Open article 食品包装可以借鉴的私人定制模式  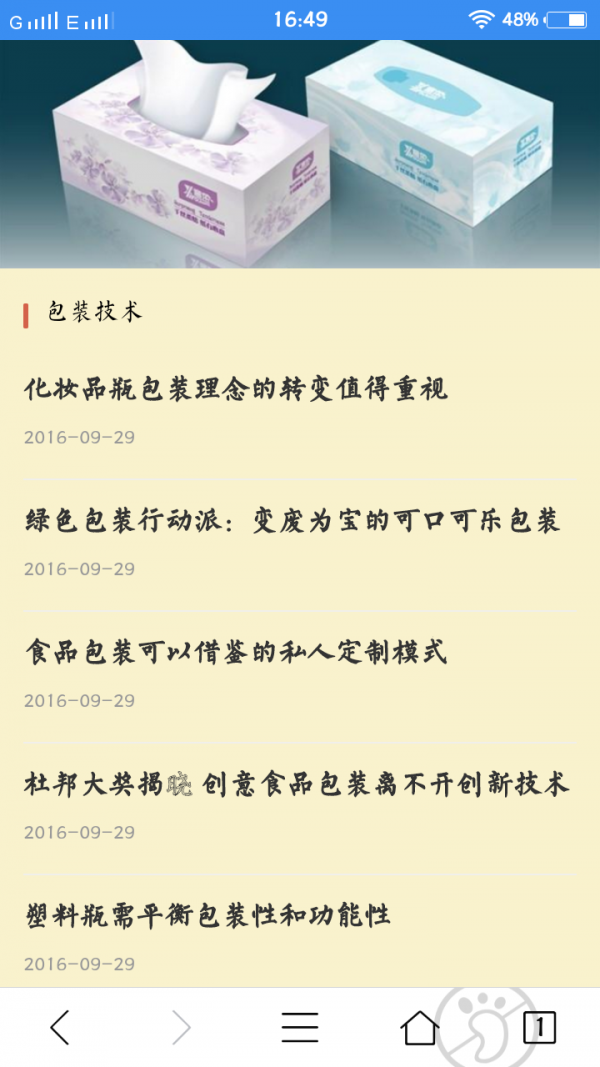(x=235, y=653)
